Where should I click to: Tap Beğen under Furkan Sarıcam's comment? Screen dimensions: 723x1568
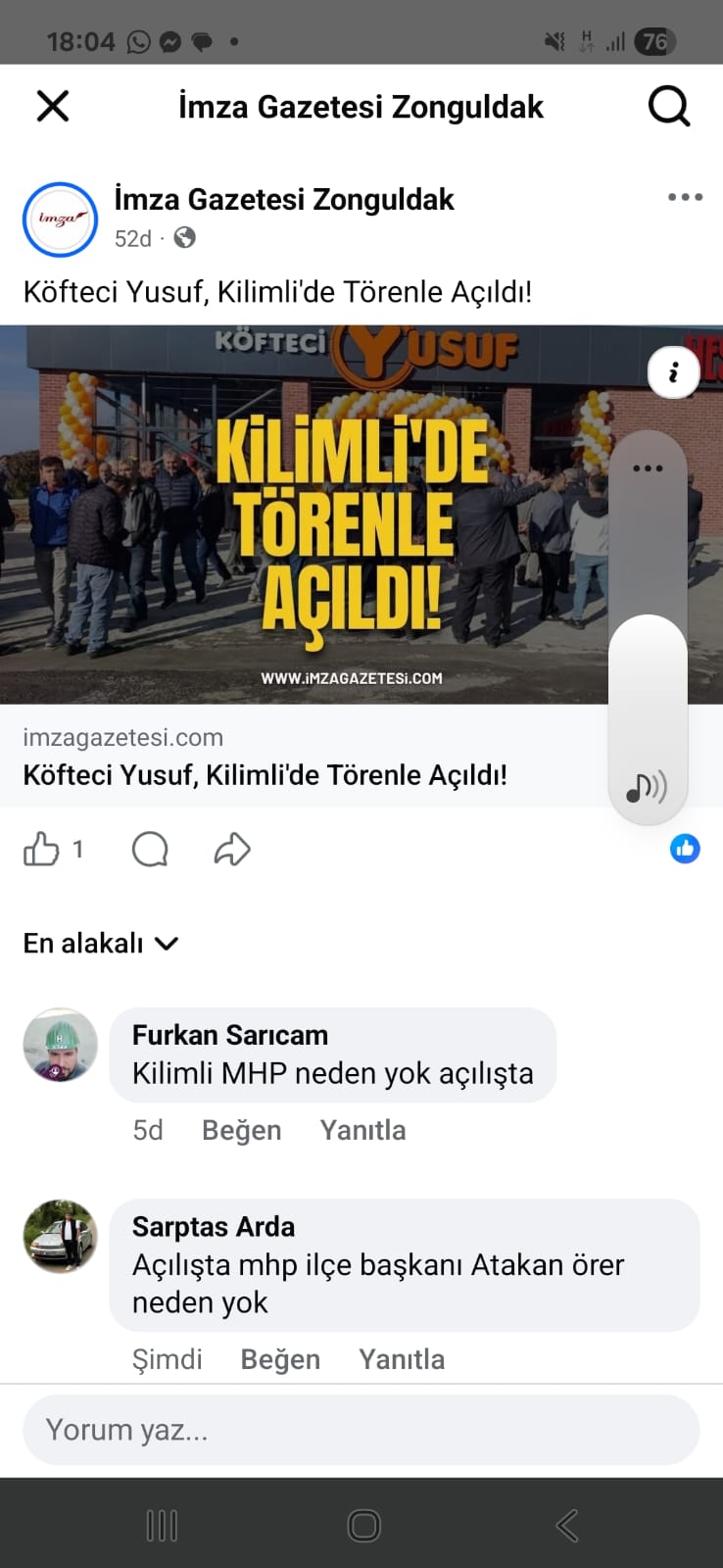pyautogui.click(x=241, y=1130)
